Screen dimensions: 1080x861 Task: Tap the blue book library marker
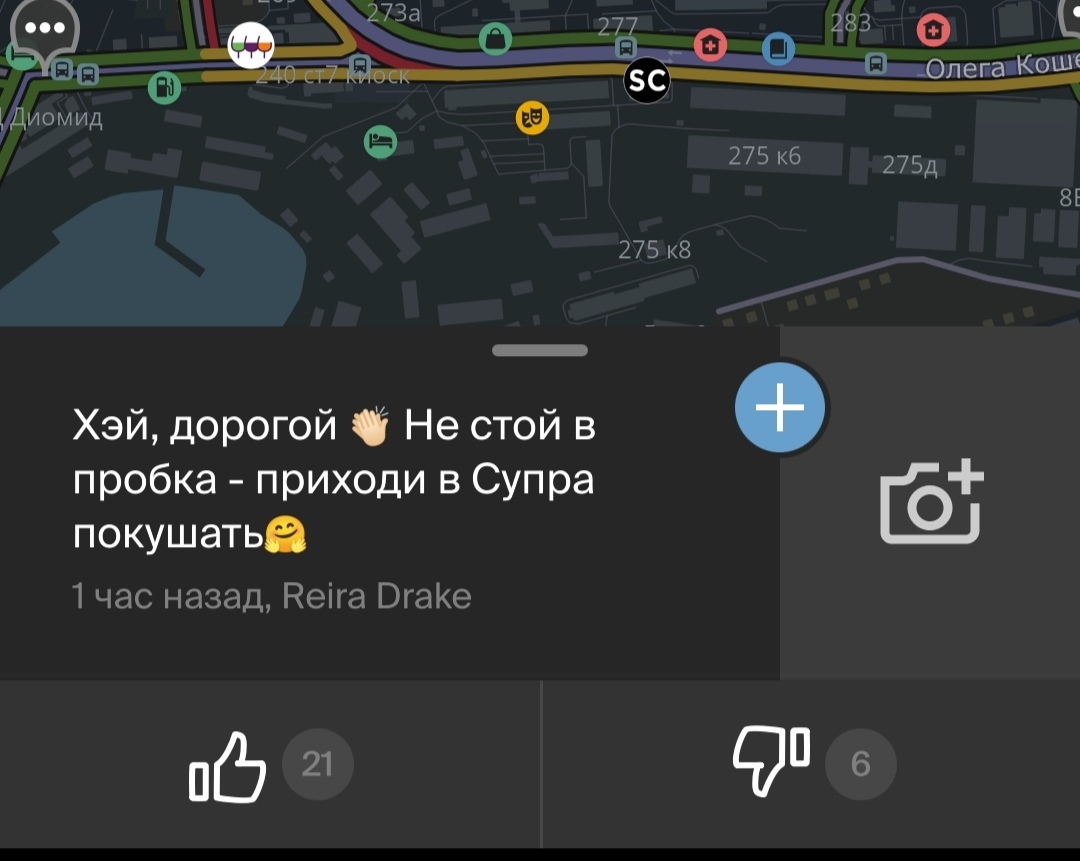(x=778, y=47)
